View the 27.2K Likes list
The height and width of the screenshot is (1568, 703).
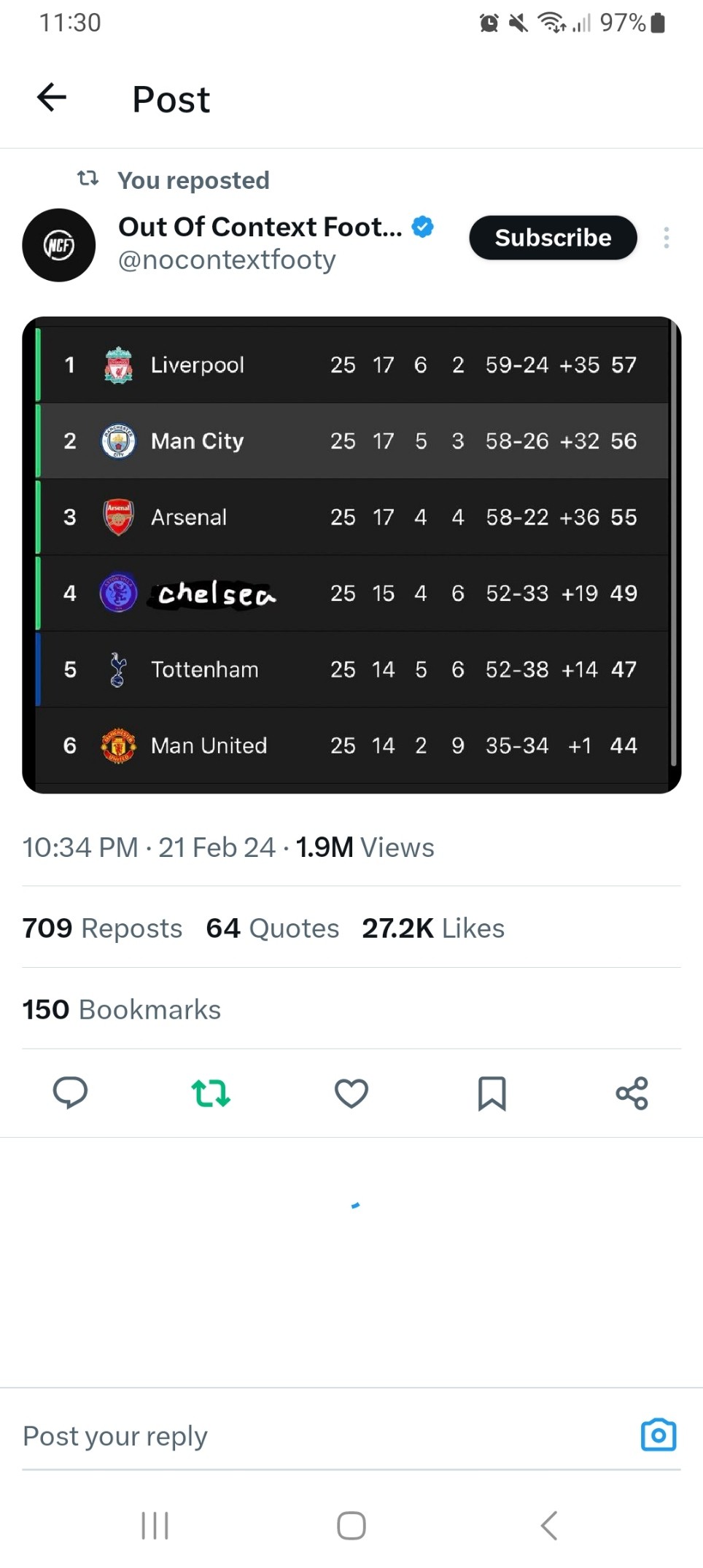433,928
